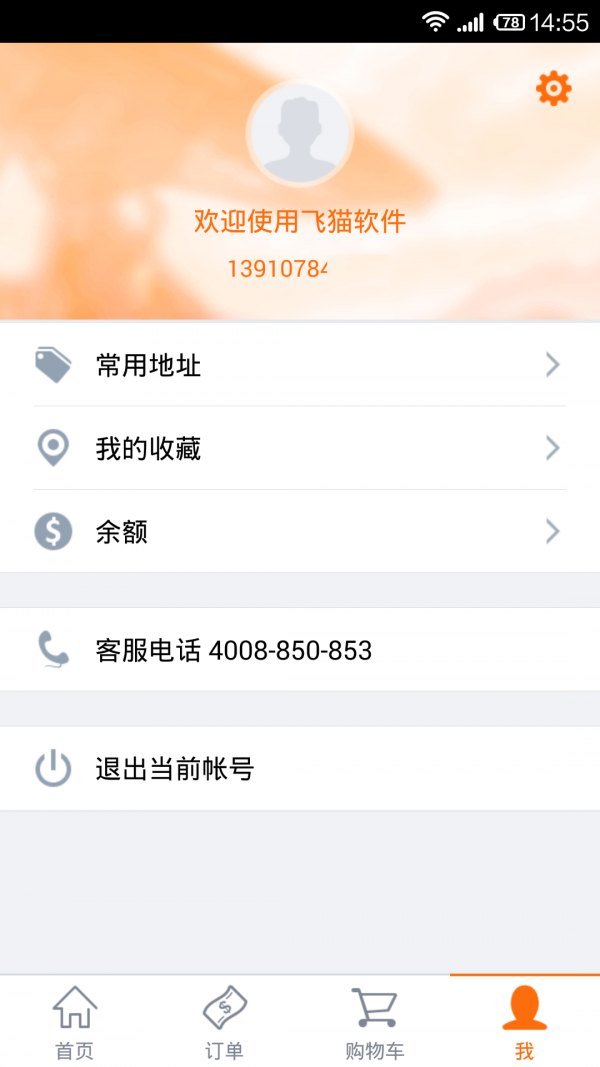The image size is (600, 1067).
Task: Select 退出当前帐号 to log out
Action: [300, 769]
